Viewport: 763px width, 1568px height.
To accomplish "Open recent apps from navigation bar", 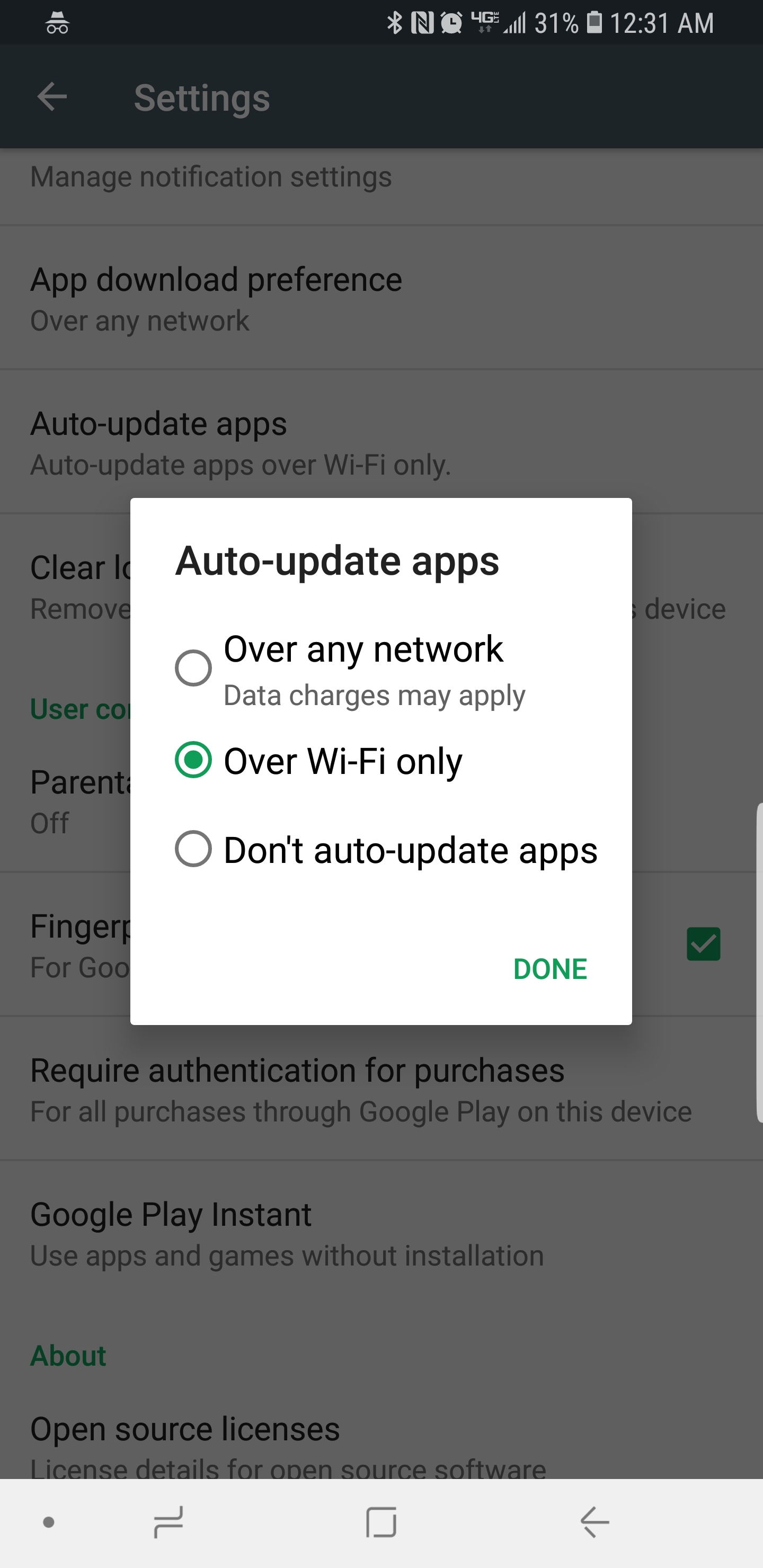I will pos(168,1522).
